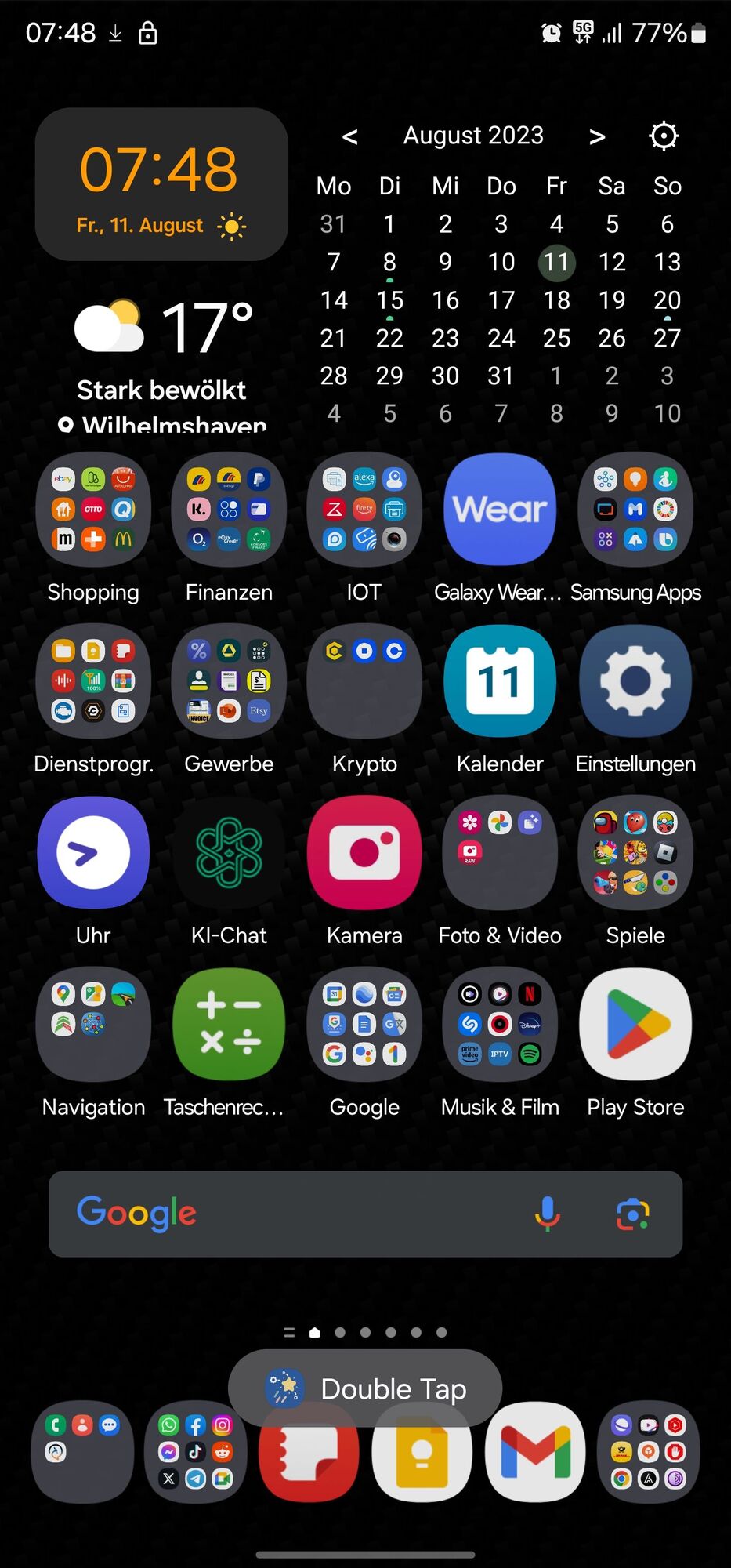Launch Gmail from the dock
Viewport: 731px width, 1568px height.
pyautogui.click(x=535, y=1453)
